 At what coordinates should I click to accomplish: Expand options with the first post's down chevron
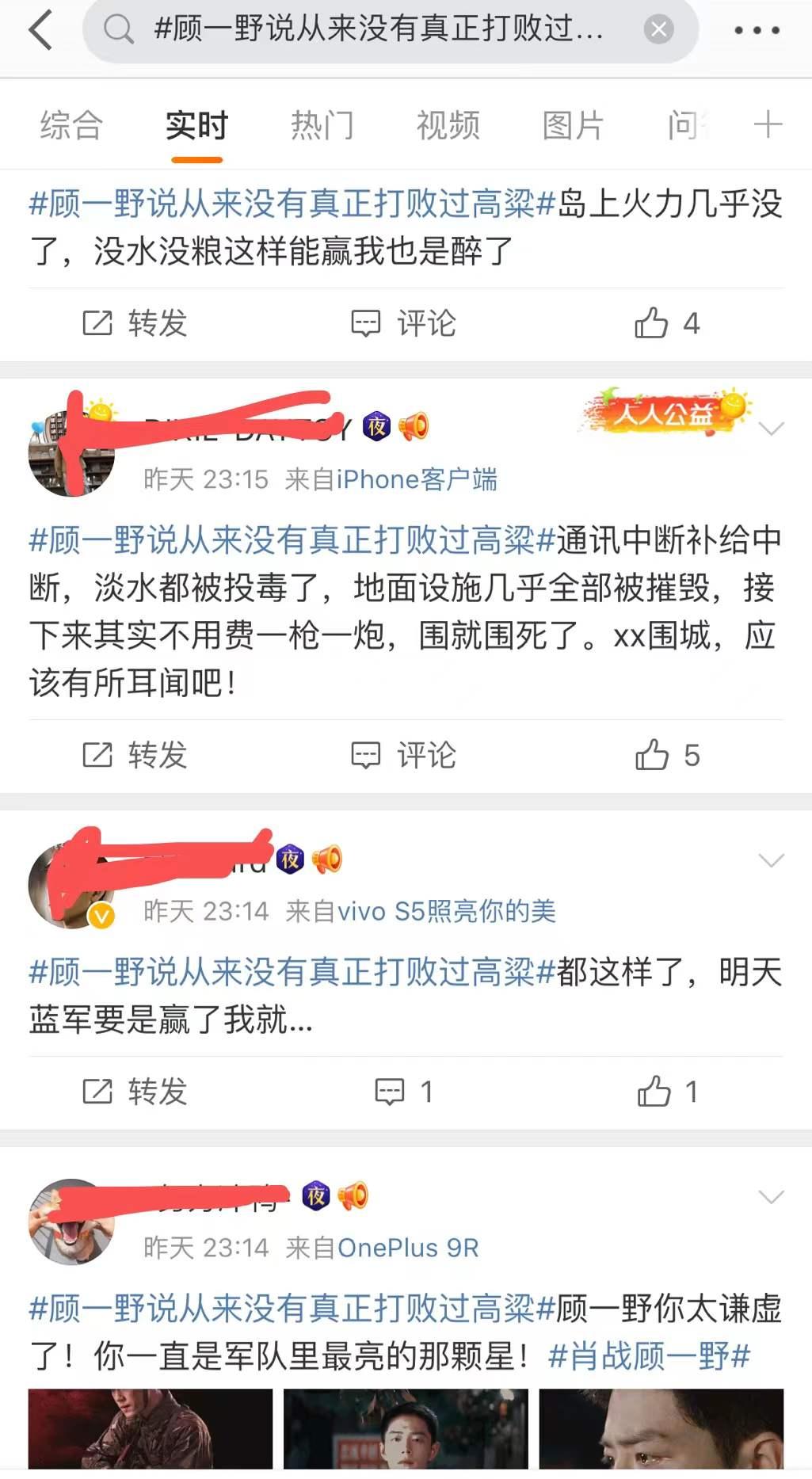click(768, 428)
